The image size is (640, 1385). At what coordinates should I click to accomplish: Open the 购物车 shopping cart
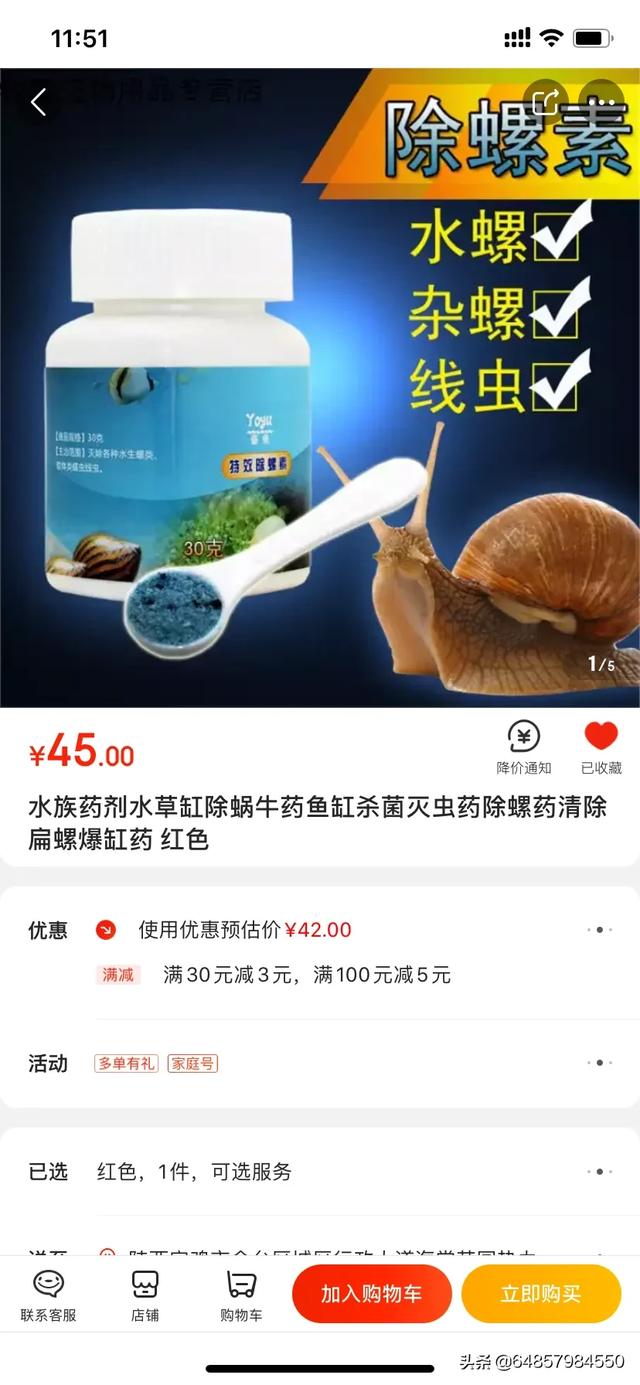pyautogui.click(x=241, y=1296)
